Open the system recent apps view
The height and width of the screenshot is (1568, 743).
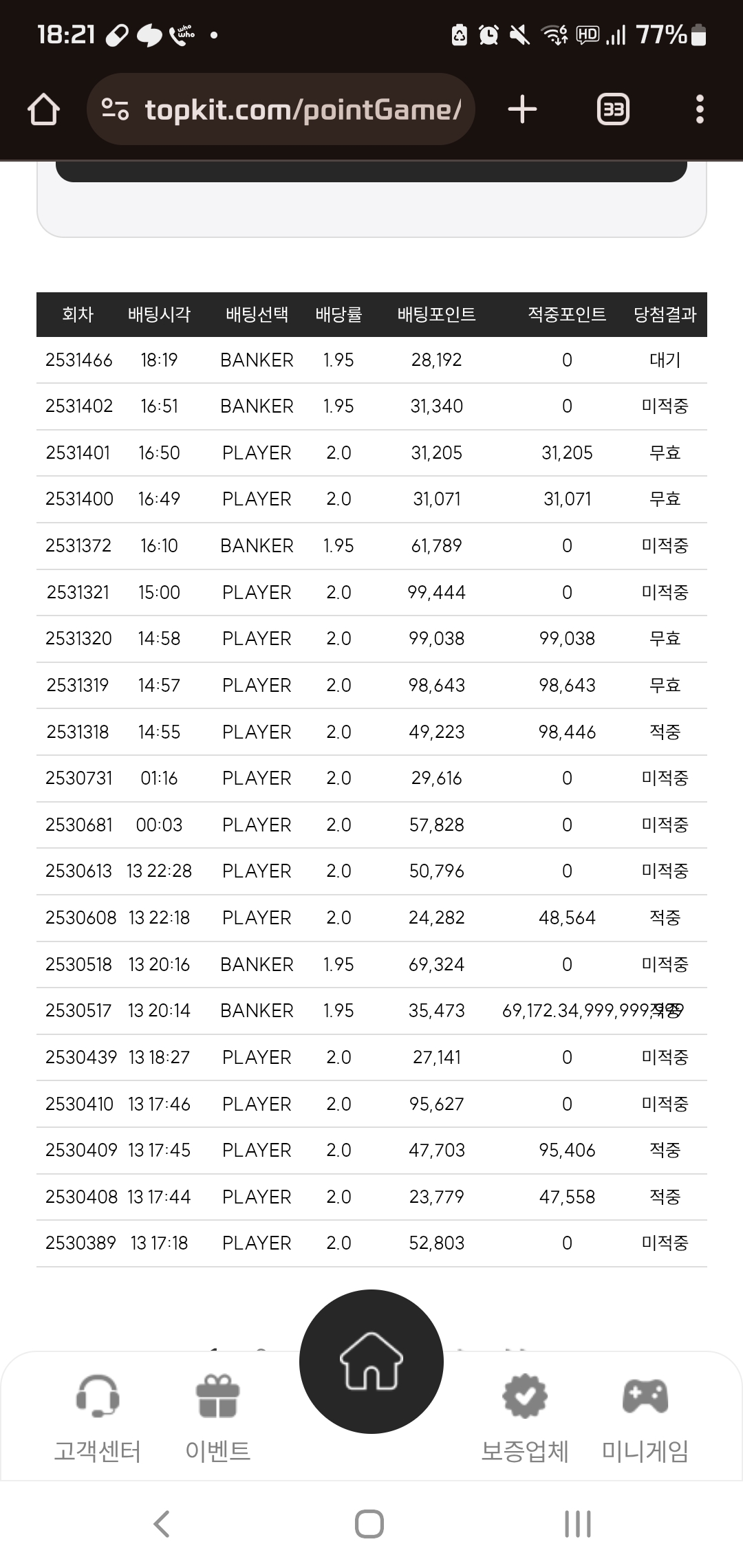(x=577, y=1524)
